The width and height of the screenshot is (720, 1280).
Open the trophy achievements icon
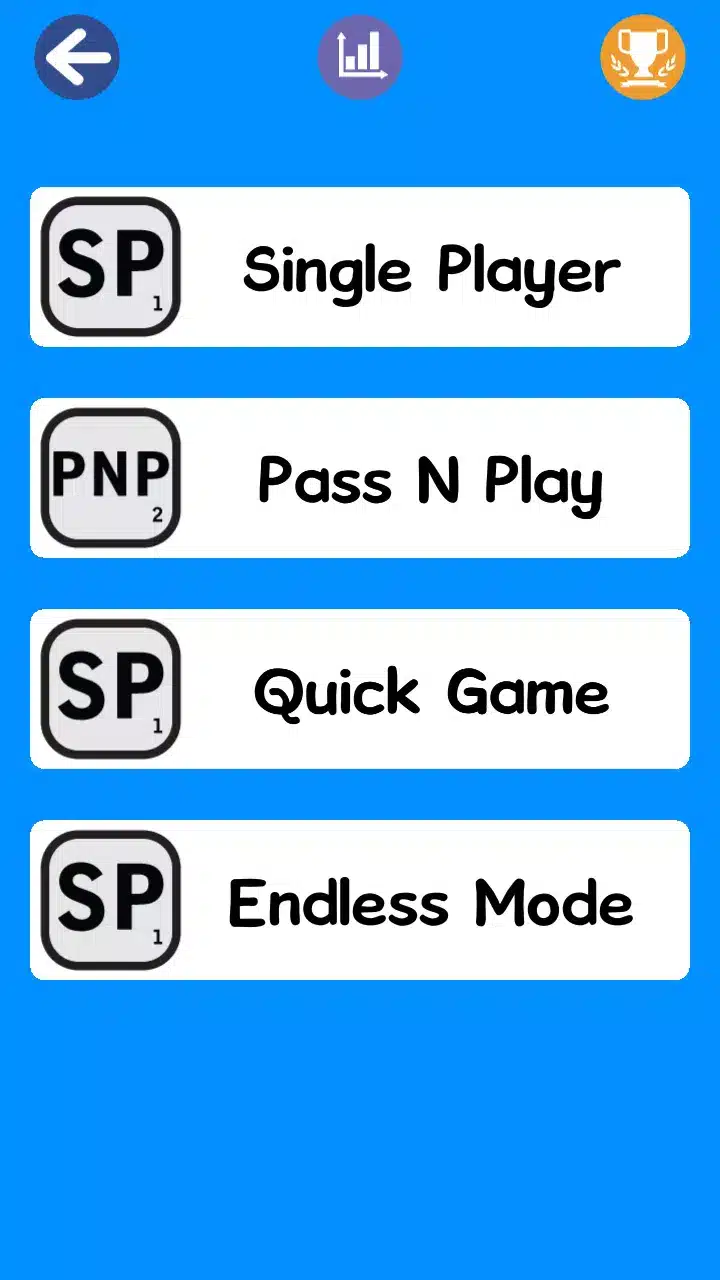pos(643,57)
